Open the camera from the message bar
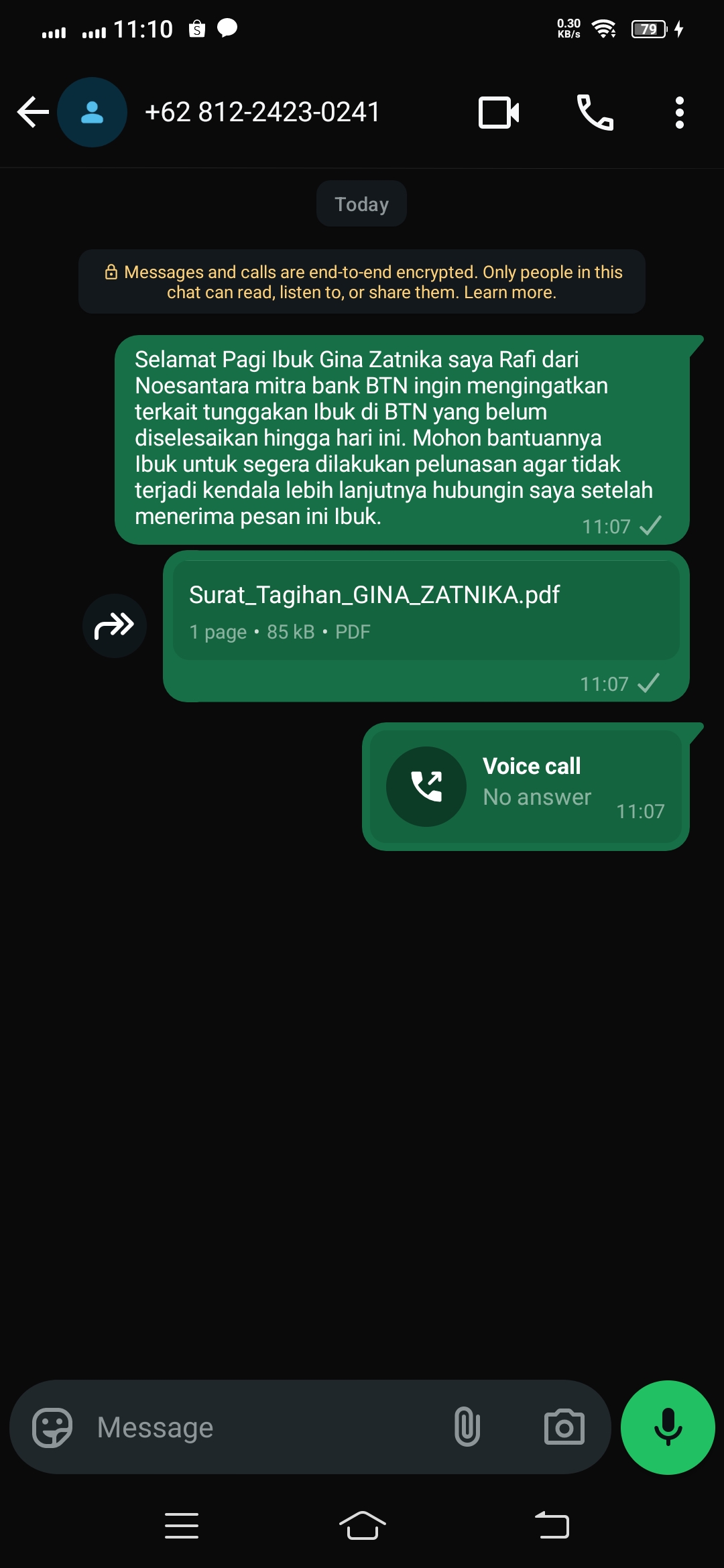 coord(564,1427)
